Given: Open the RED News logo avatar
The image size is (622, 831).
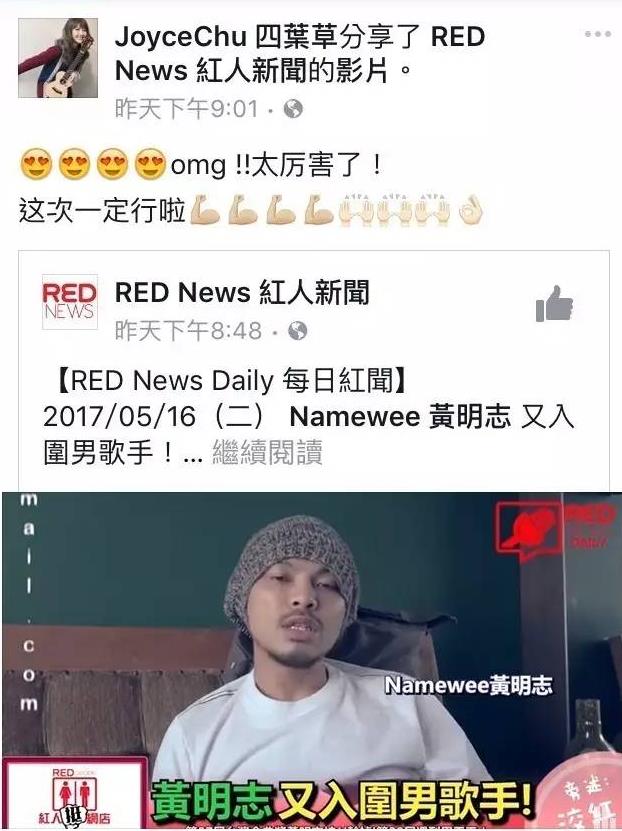Looking at the screenshot, I should (70, 303).
